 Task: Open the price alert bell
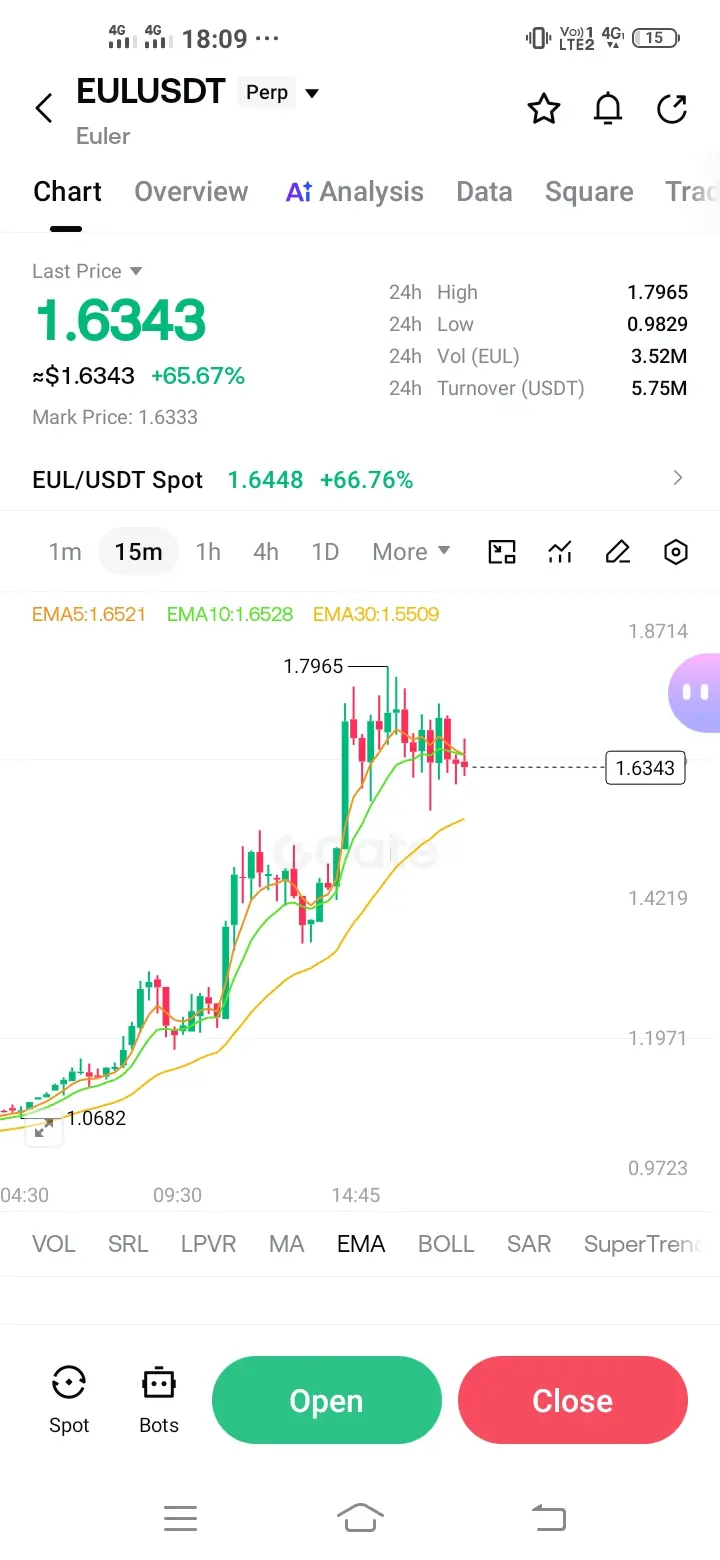click(x=608, y=108)
